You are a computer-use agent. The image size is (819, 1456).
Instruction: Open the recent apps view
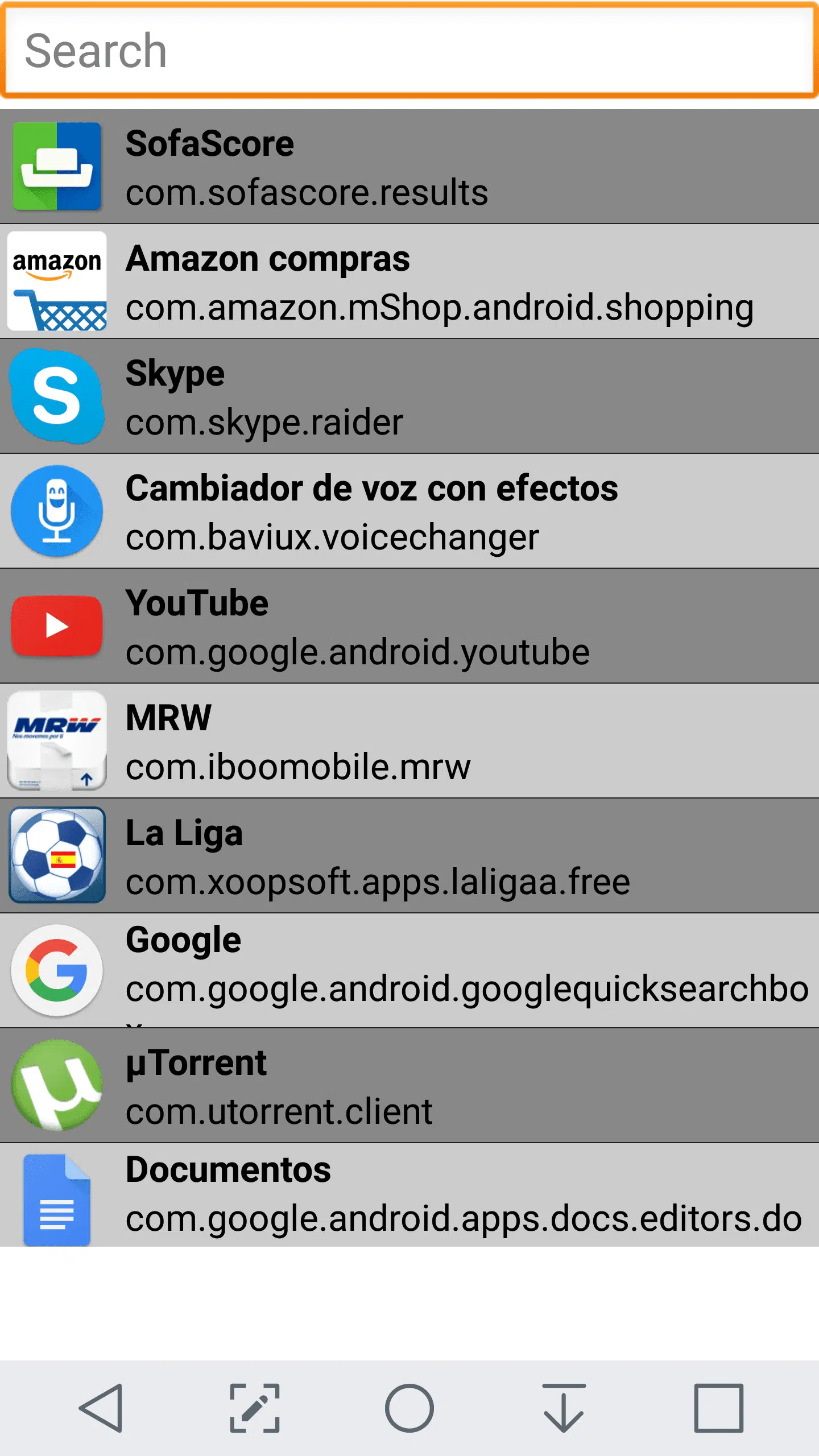coord(719,1408)
